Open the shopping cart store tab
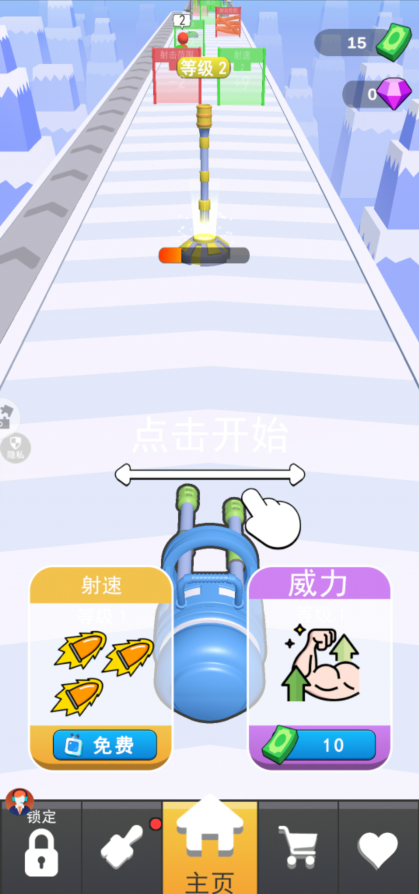This screenshot has height=894, width=419. pos(298,847)
